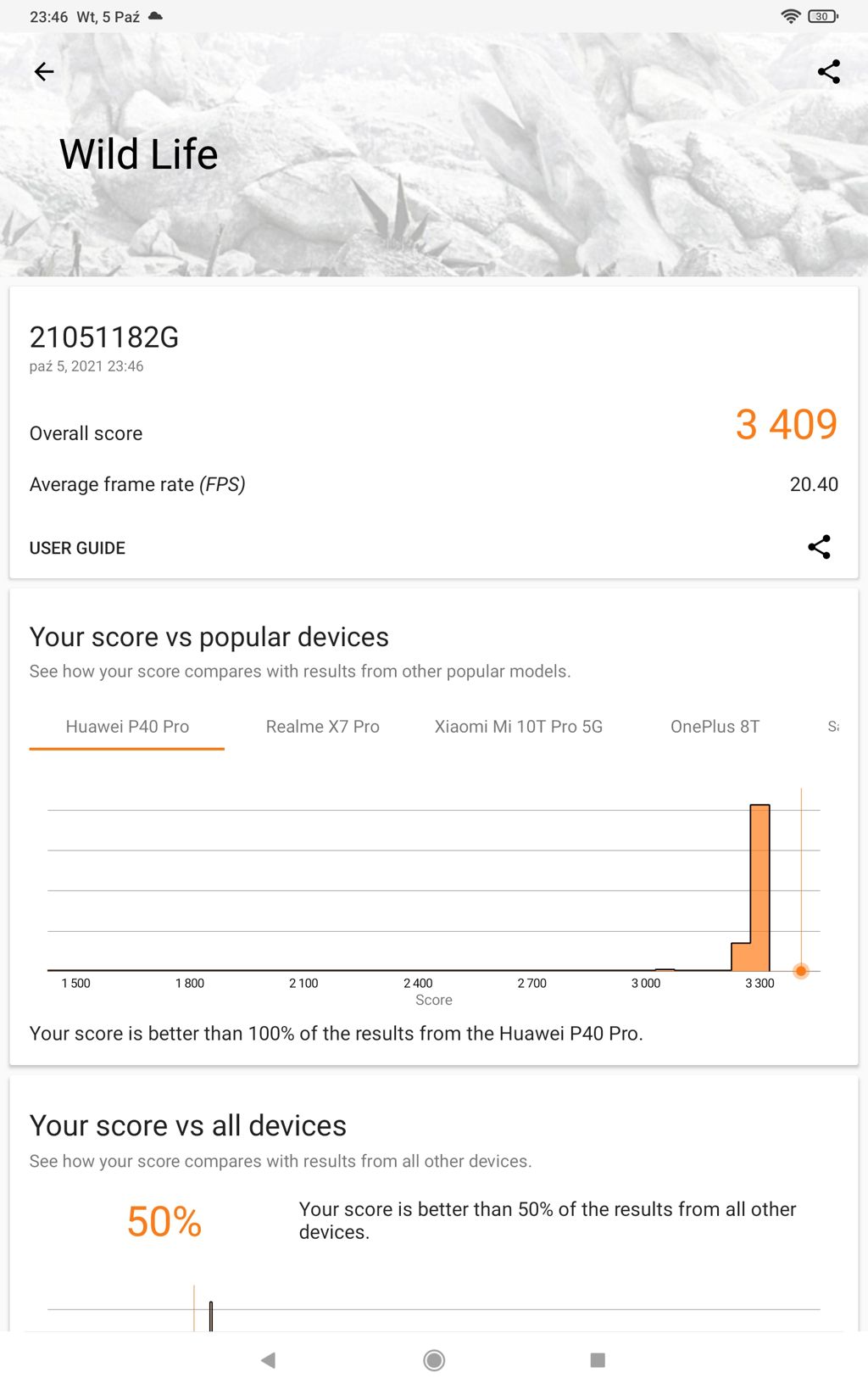
Task: Open the USER GUIDE
Action: click(77, 548)
